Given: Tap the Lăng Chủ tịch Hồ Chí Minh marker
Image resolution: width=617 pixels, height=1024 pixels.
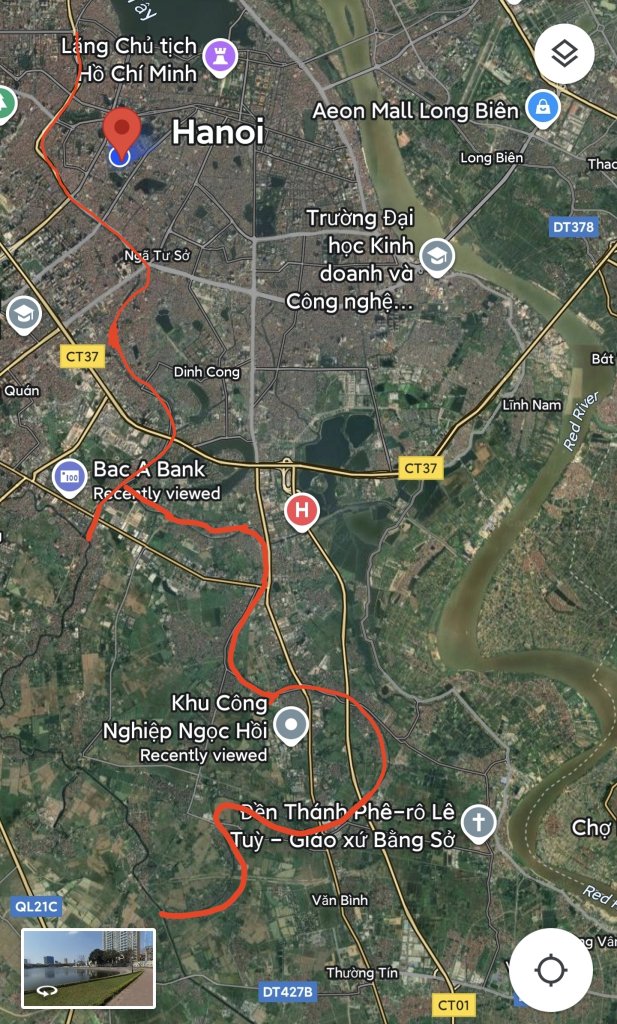Looking at the screenshot, I should [217, 55].
